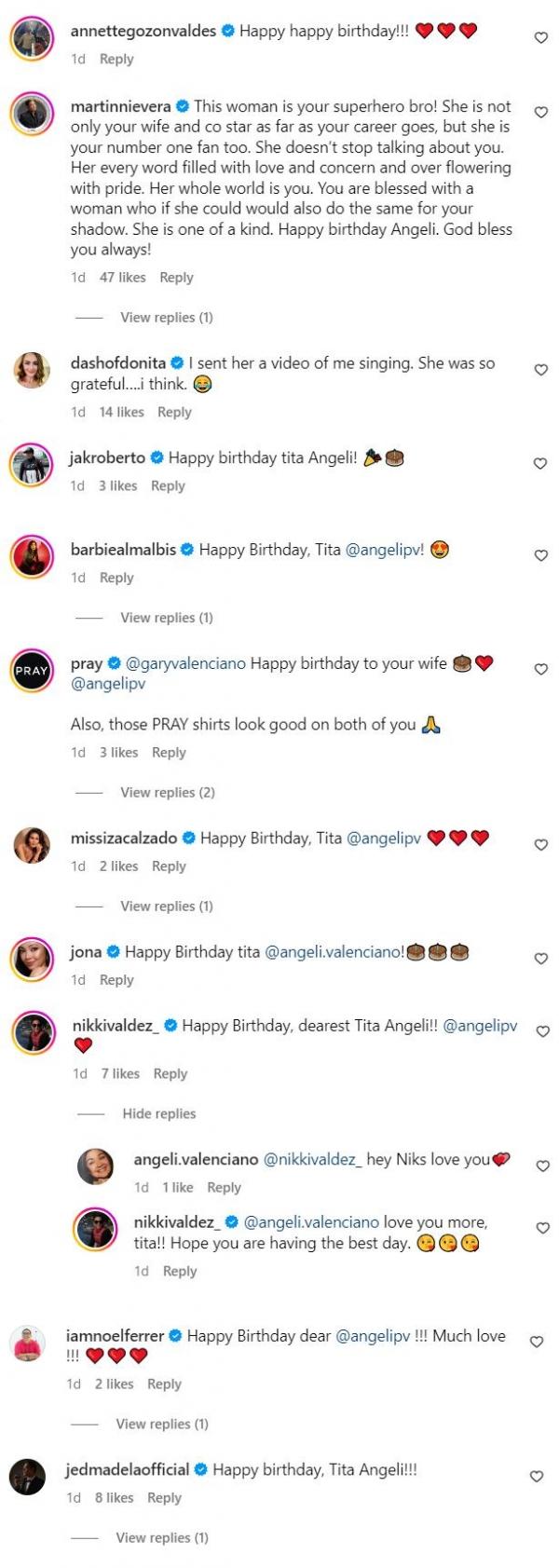The height and width of the screenshot is (1568, 559).
Task: Reply to jona's birthday comment
Action: click(x=116, y=980)
